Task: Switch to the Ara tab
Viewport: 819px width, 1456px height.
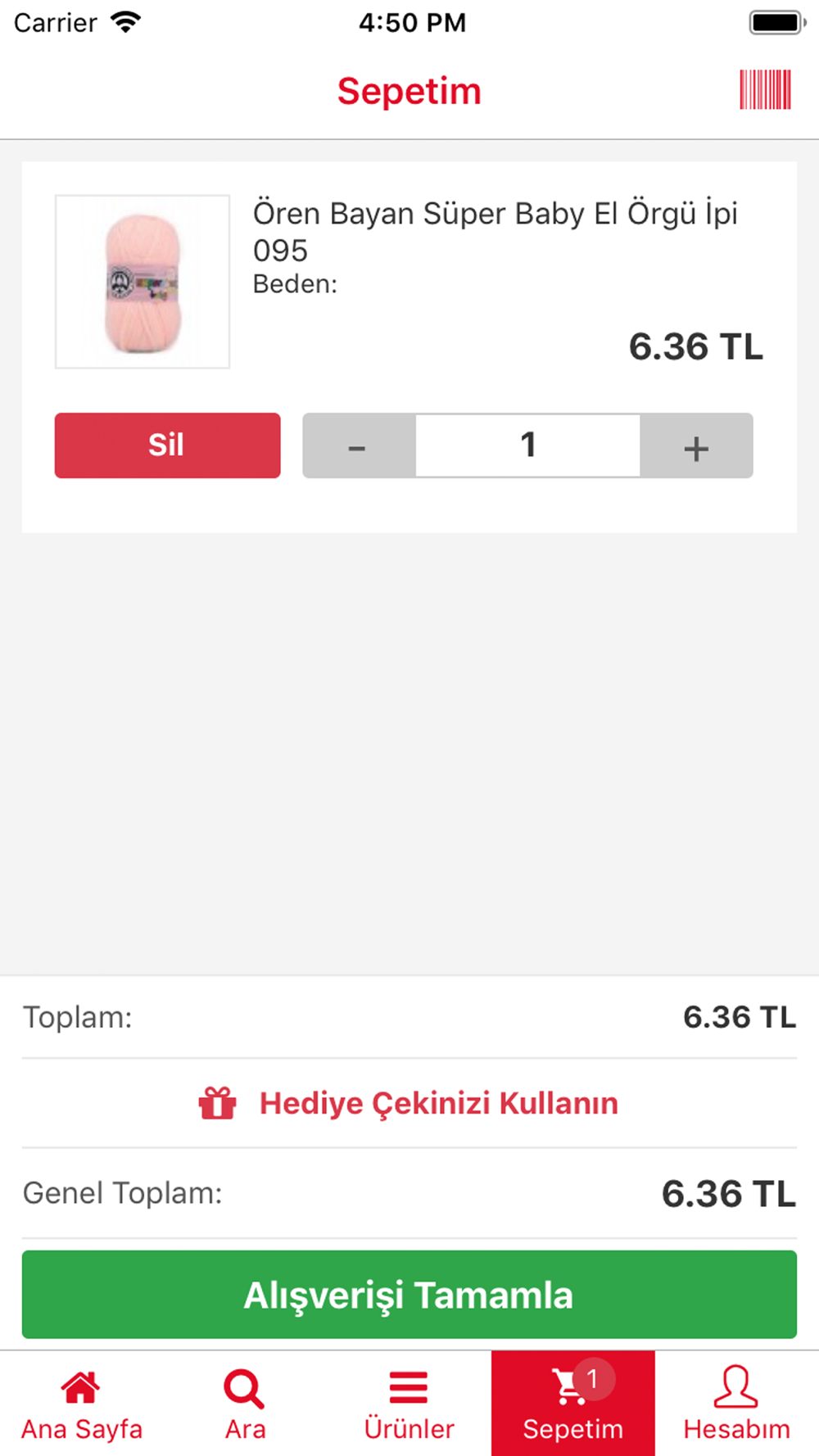Action: point(246,1404)
